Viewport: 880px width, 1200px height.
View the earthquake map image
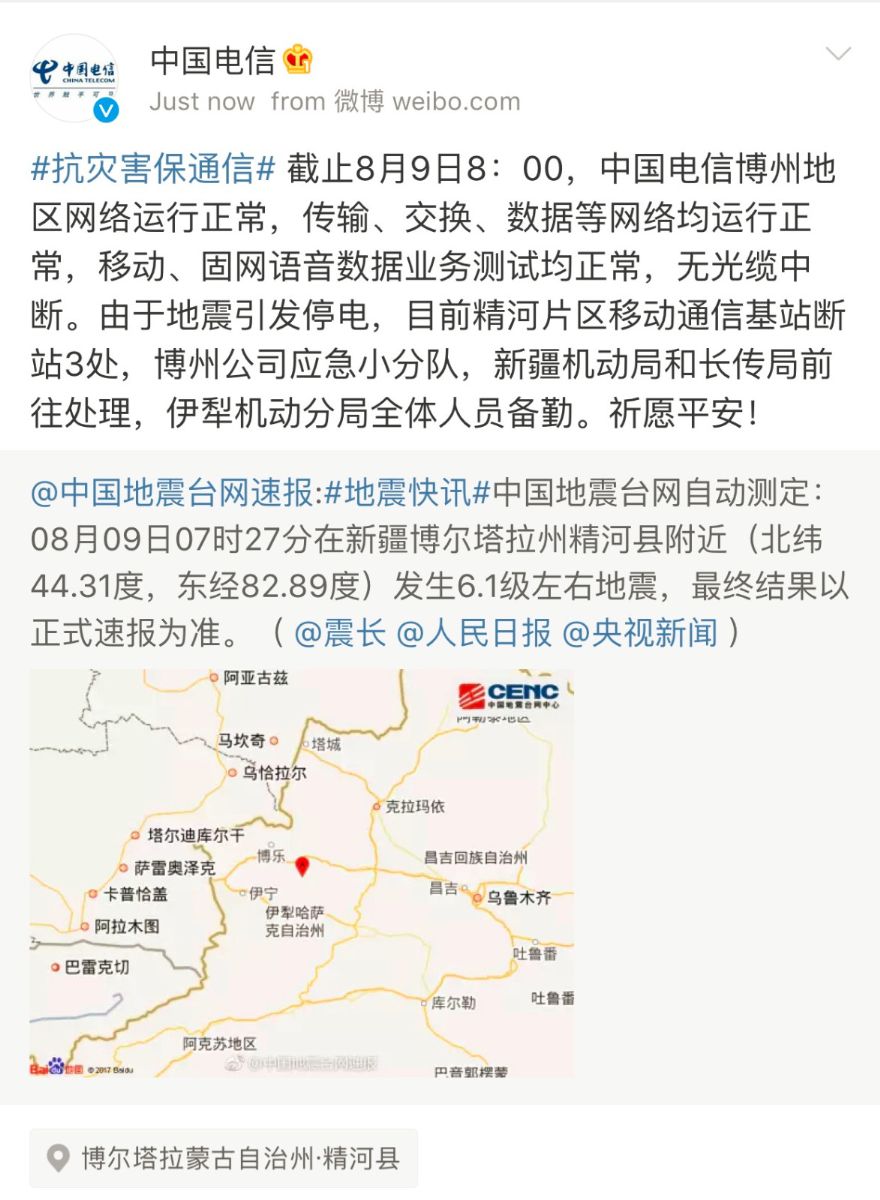click(x=301, y=872)
